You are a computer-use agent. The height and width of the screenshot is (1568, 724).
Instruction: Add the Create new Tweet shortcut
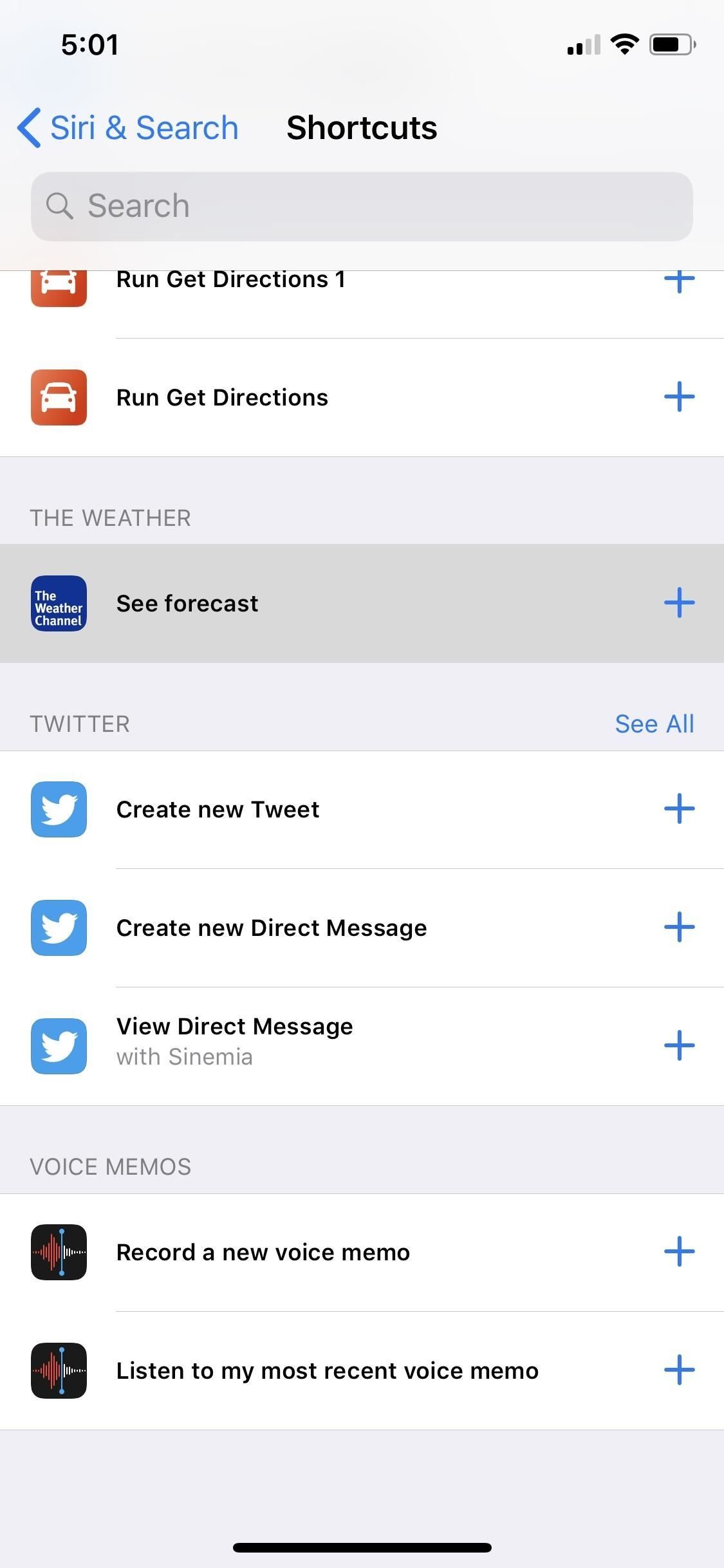680,810
